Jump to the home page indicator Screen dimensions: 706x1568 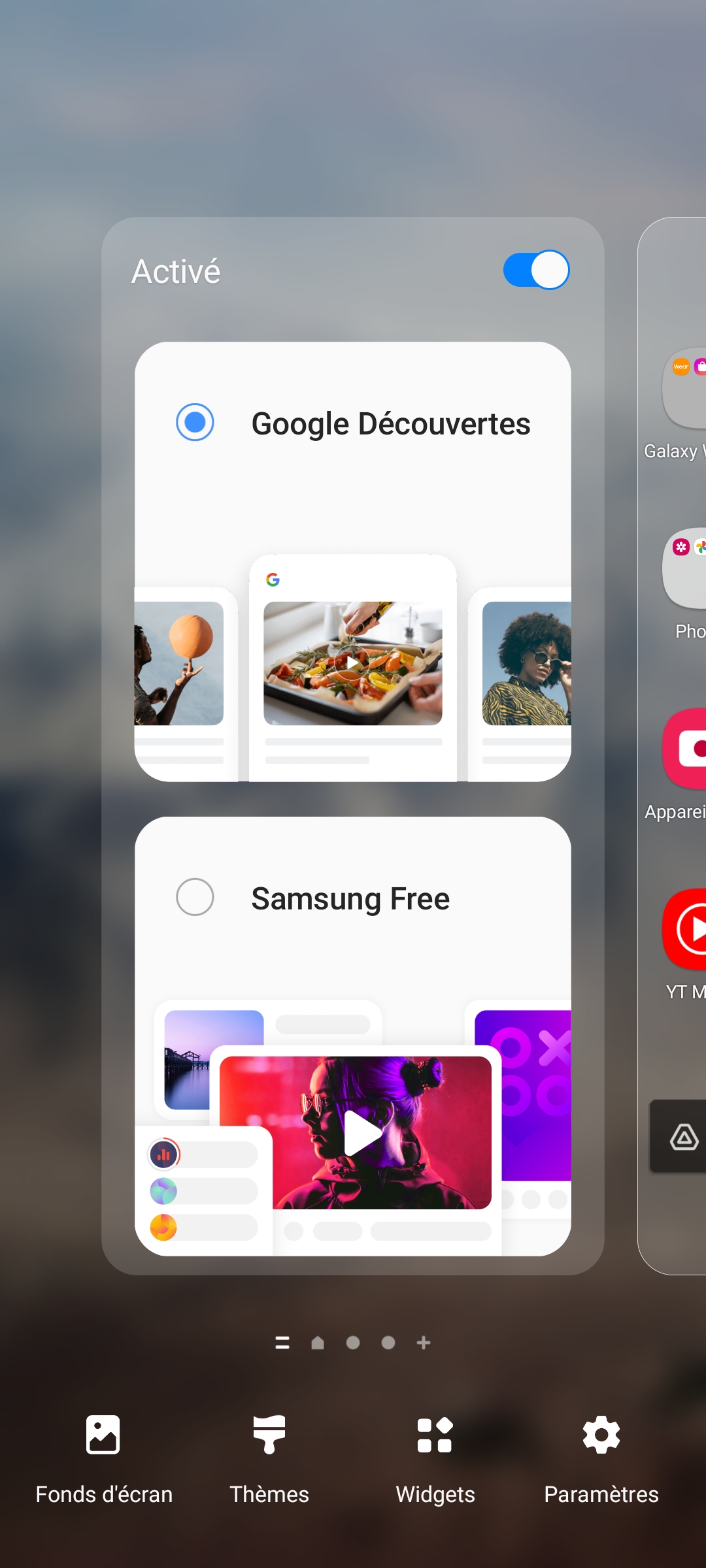(x=318, y=1343)
